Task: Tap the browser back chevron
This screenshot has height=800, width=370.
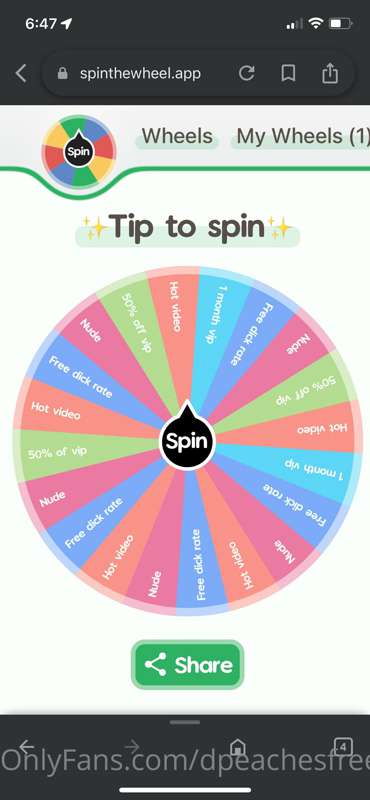Action: point(20,73)
